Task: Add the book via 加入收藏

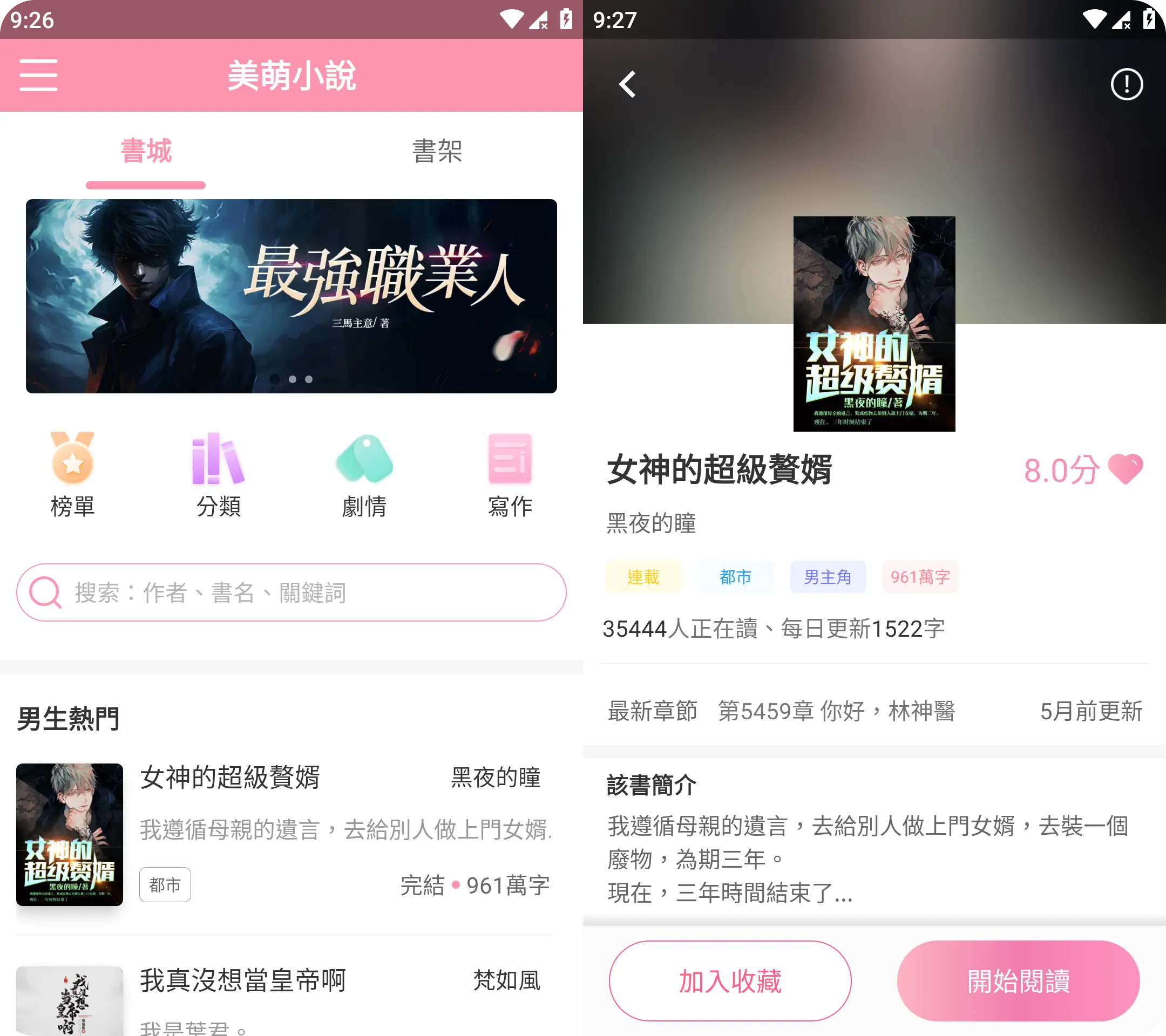Action: point(730,980)
